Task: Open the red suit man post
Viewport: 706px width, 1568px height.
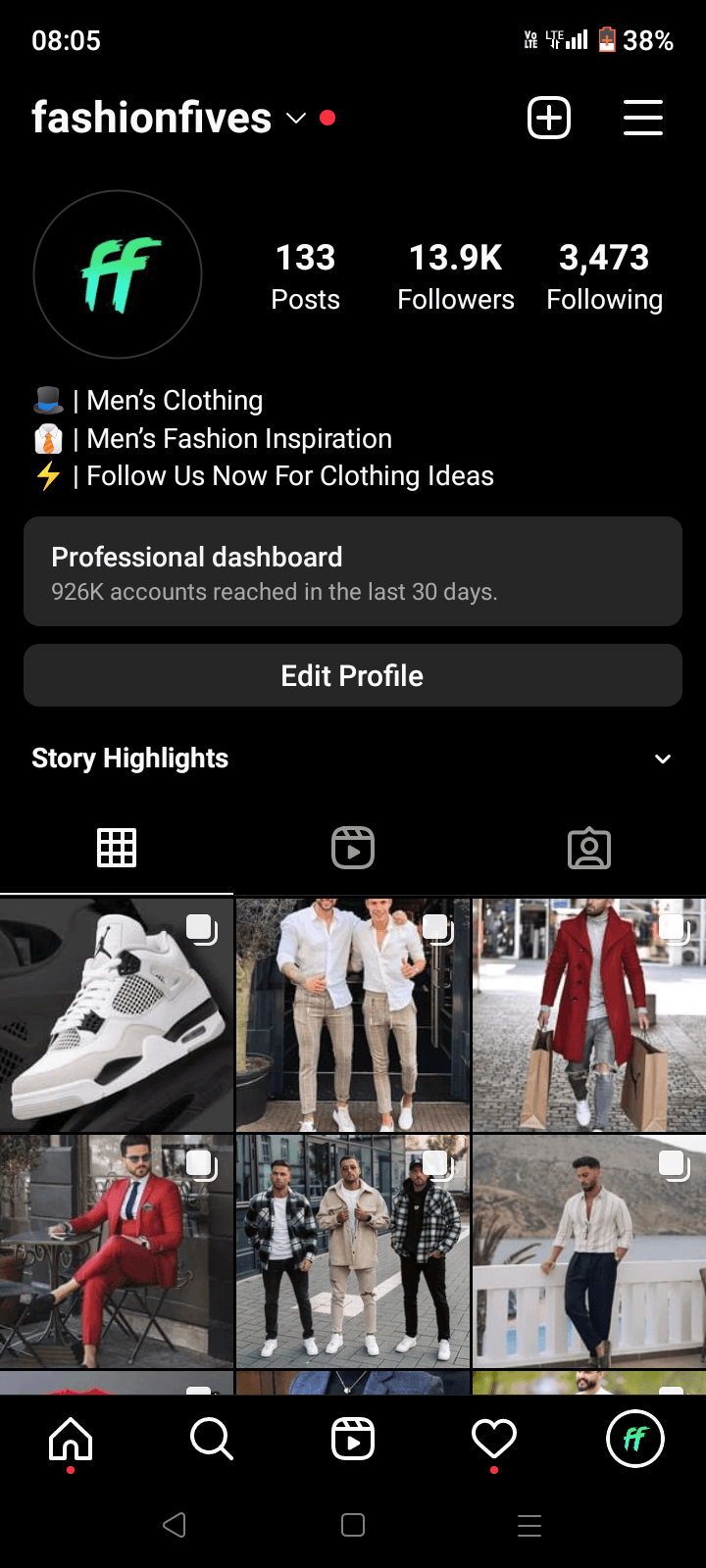Action: click(x=117, y=1251)
